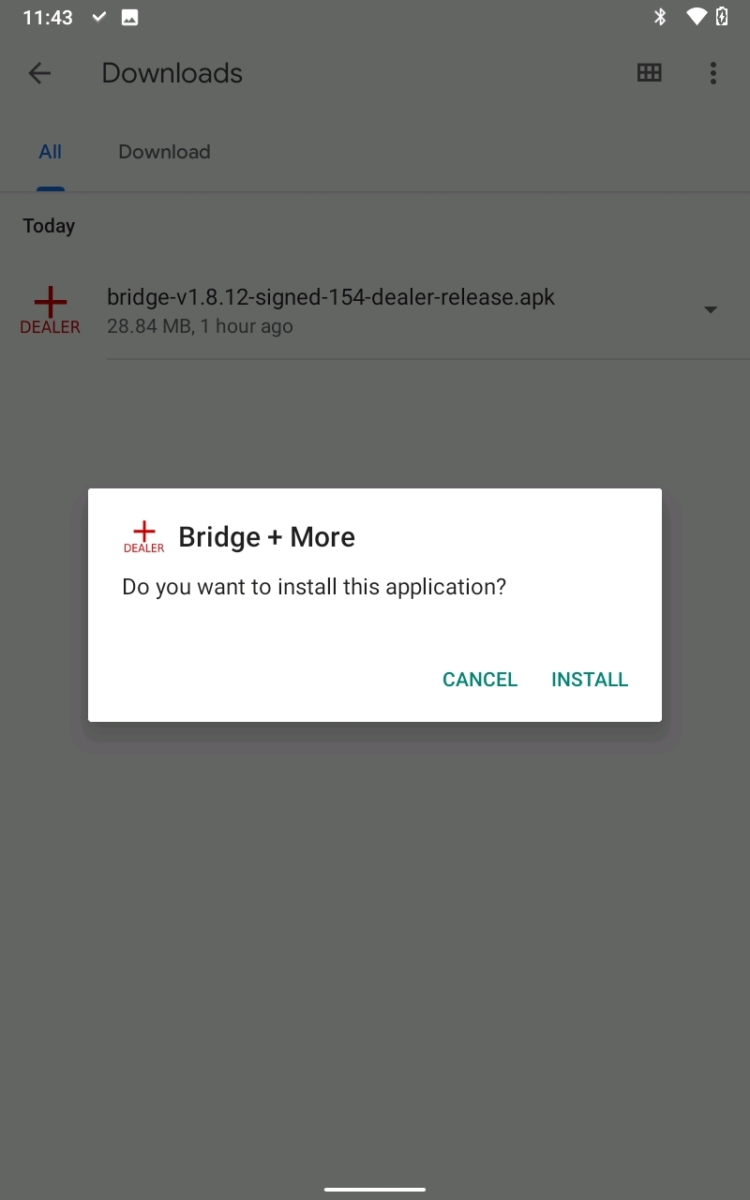Open bridge-v1.8.12 apk file
The image size is (750, 1200).
point(330,310)
